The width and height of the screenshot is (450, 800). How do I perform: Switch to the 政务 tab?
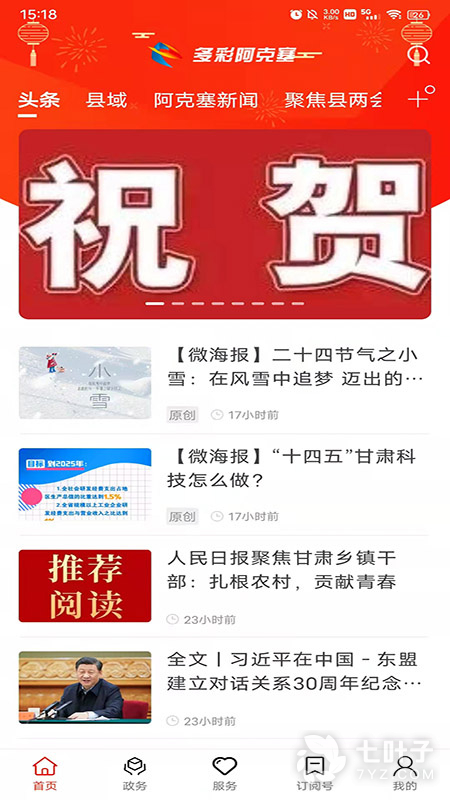tap(135, 773)
